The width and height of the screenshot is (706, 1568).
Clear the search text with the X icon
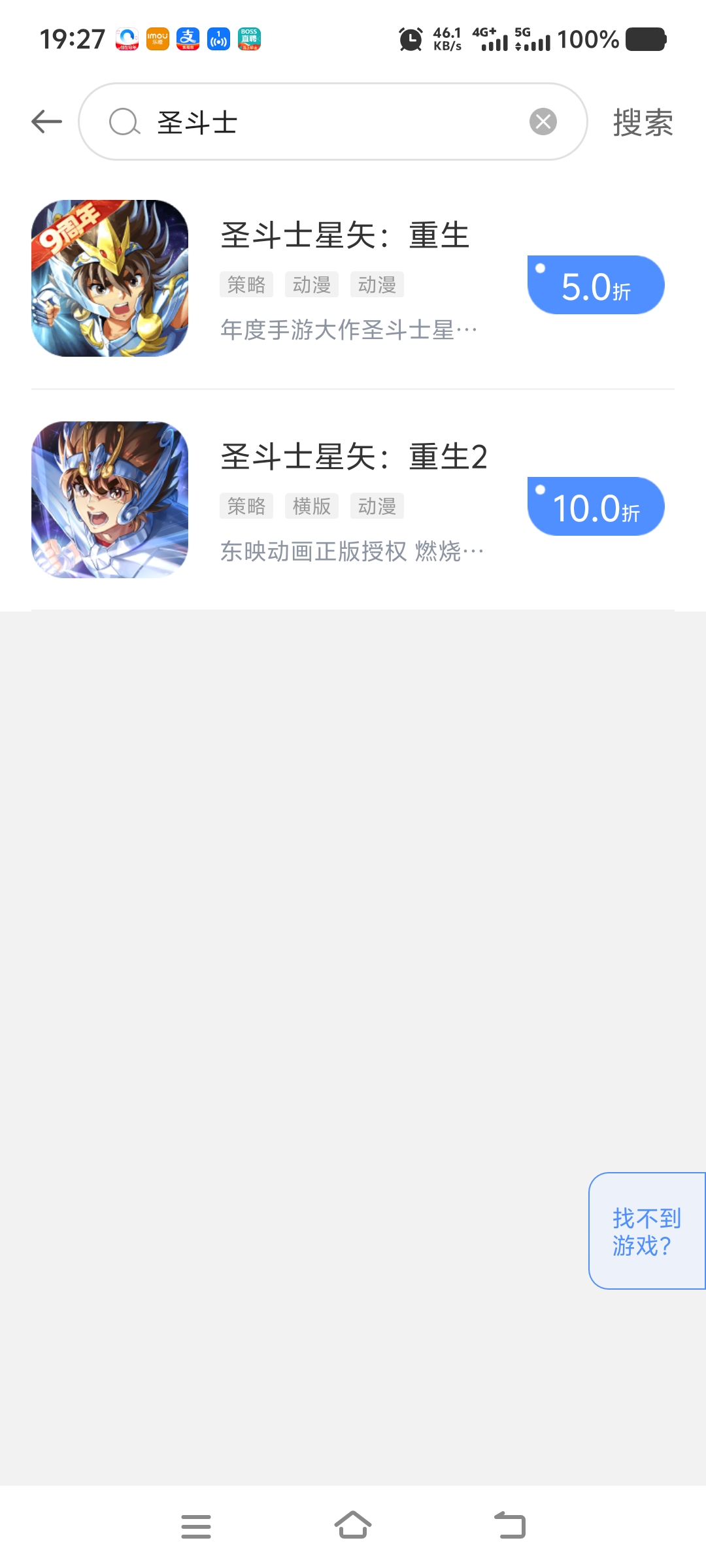(x=543, y=122)
